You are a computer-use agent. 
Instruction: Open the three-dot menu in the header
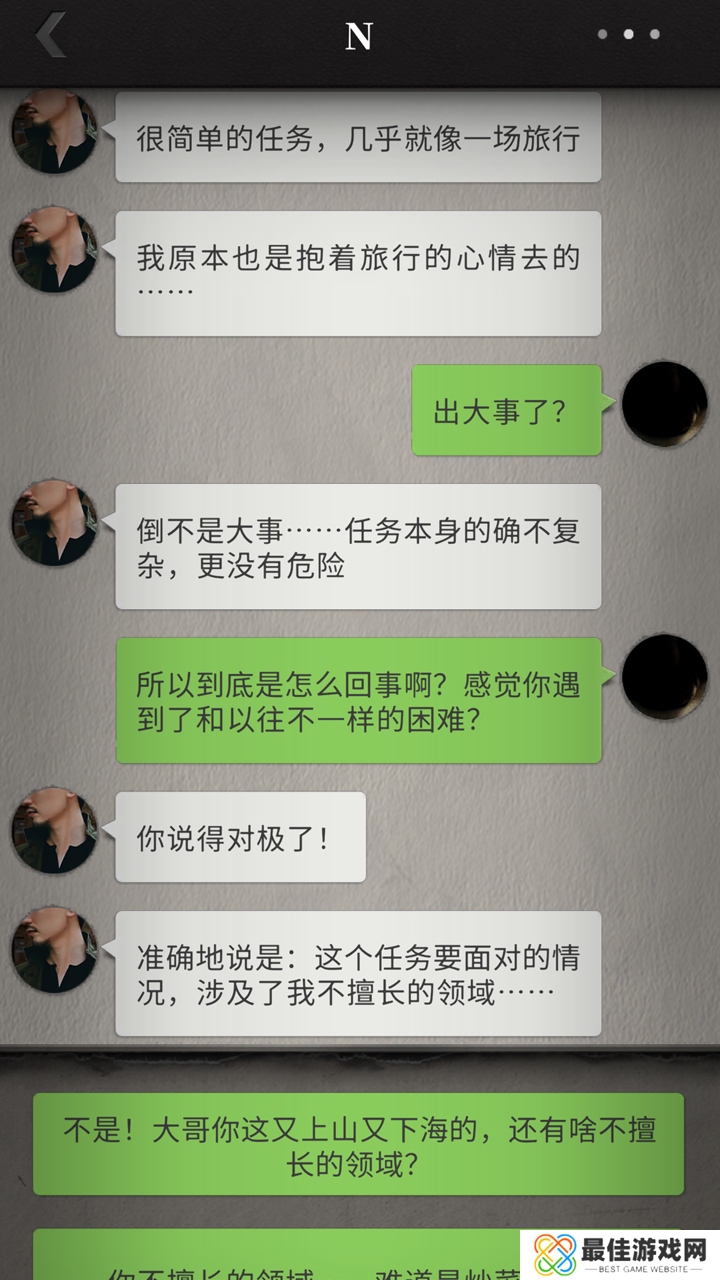[628, 35]
